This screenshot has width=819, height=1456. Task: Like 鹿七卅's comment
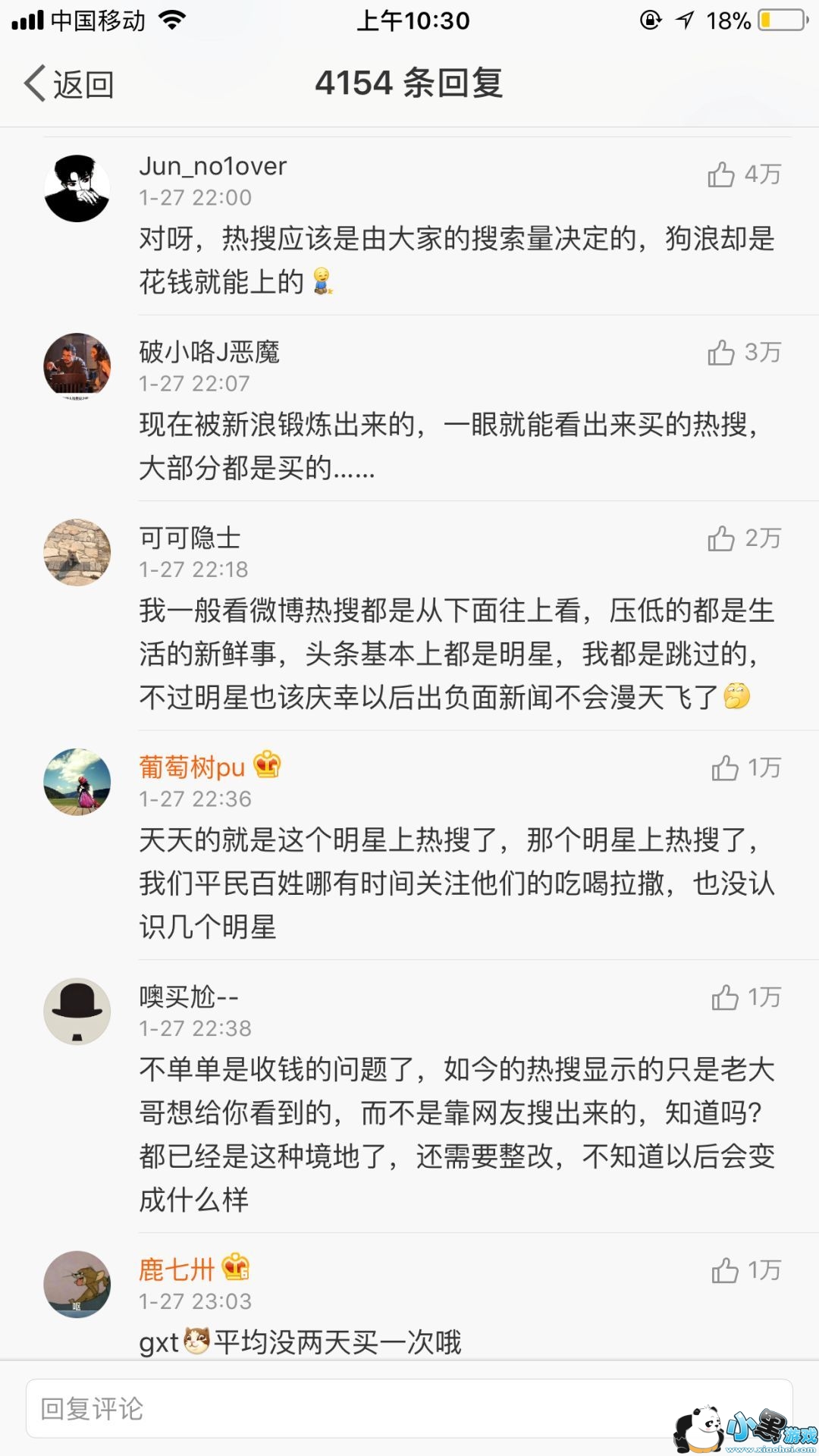click(725, 1270)
